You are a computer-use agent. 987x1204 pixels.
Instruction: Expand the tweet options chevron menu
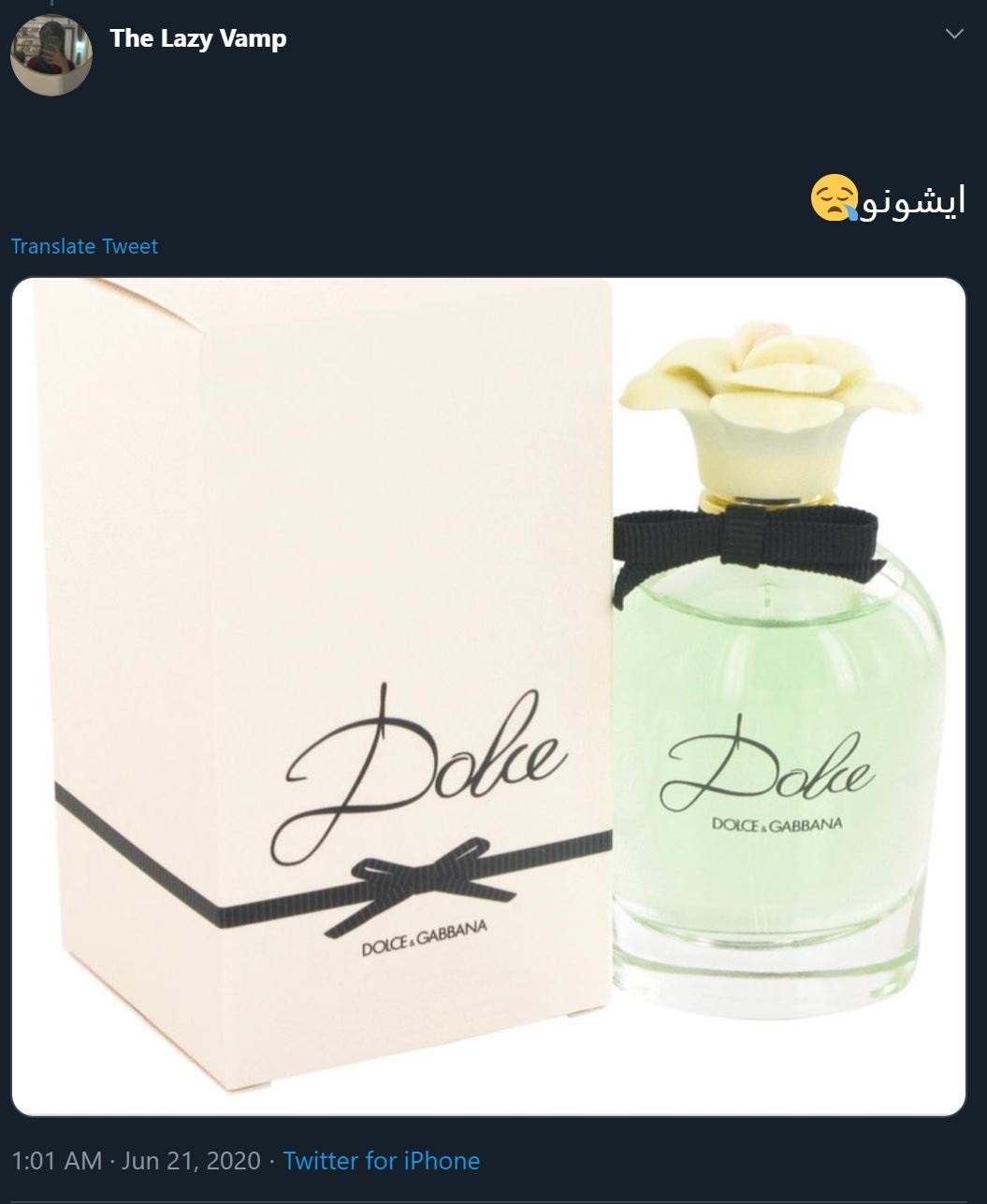pyautogui.click(x=953, y=35)
